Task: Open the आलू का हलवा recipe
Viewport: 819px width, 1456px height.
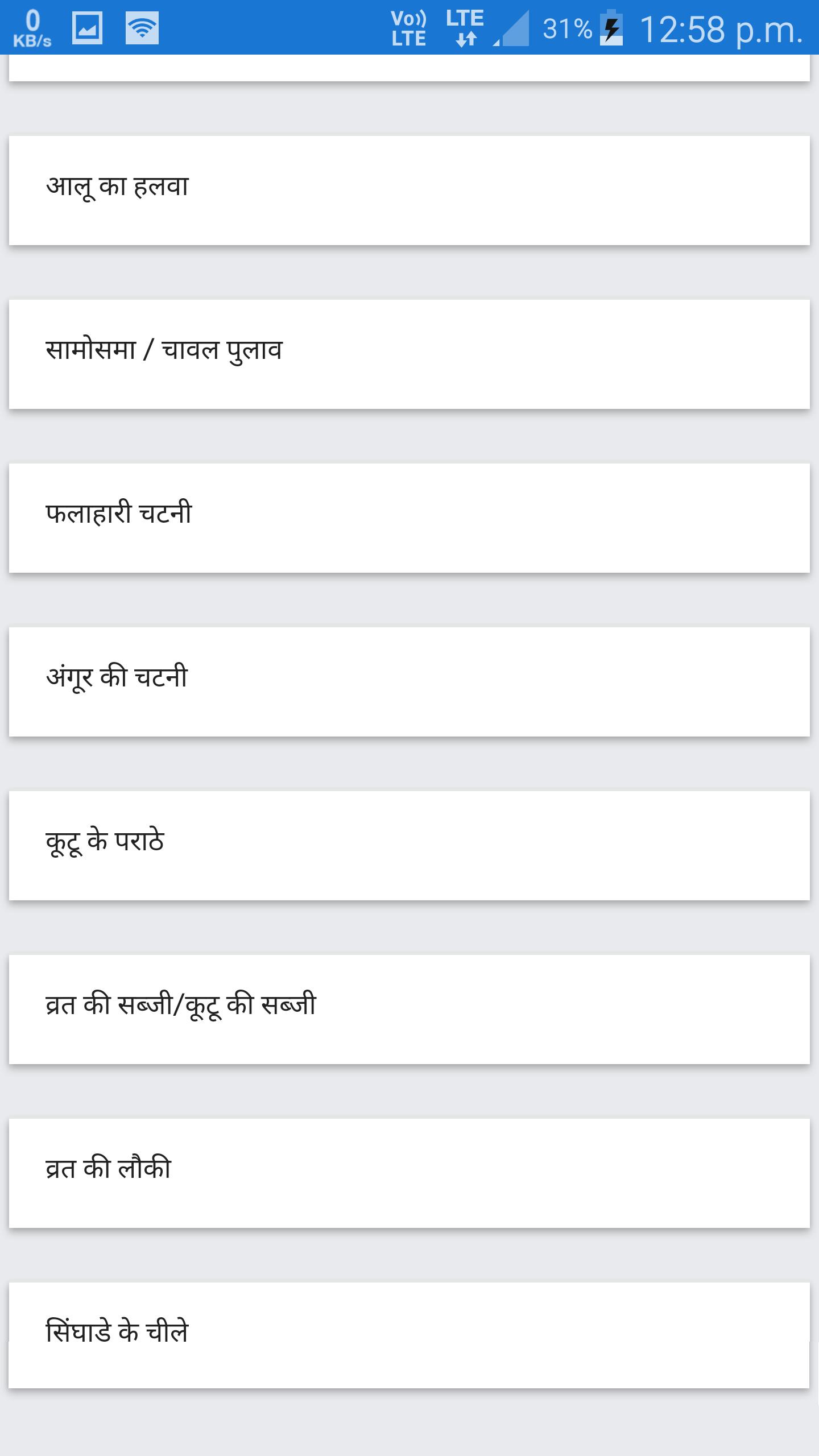Action: pyautogui.click(x=409, y=190)
